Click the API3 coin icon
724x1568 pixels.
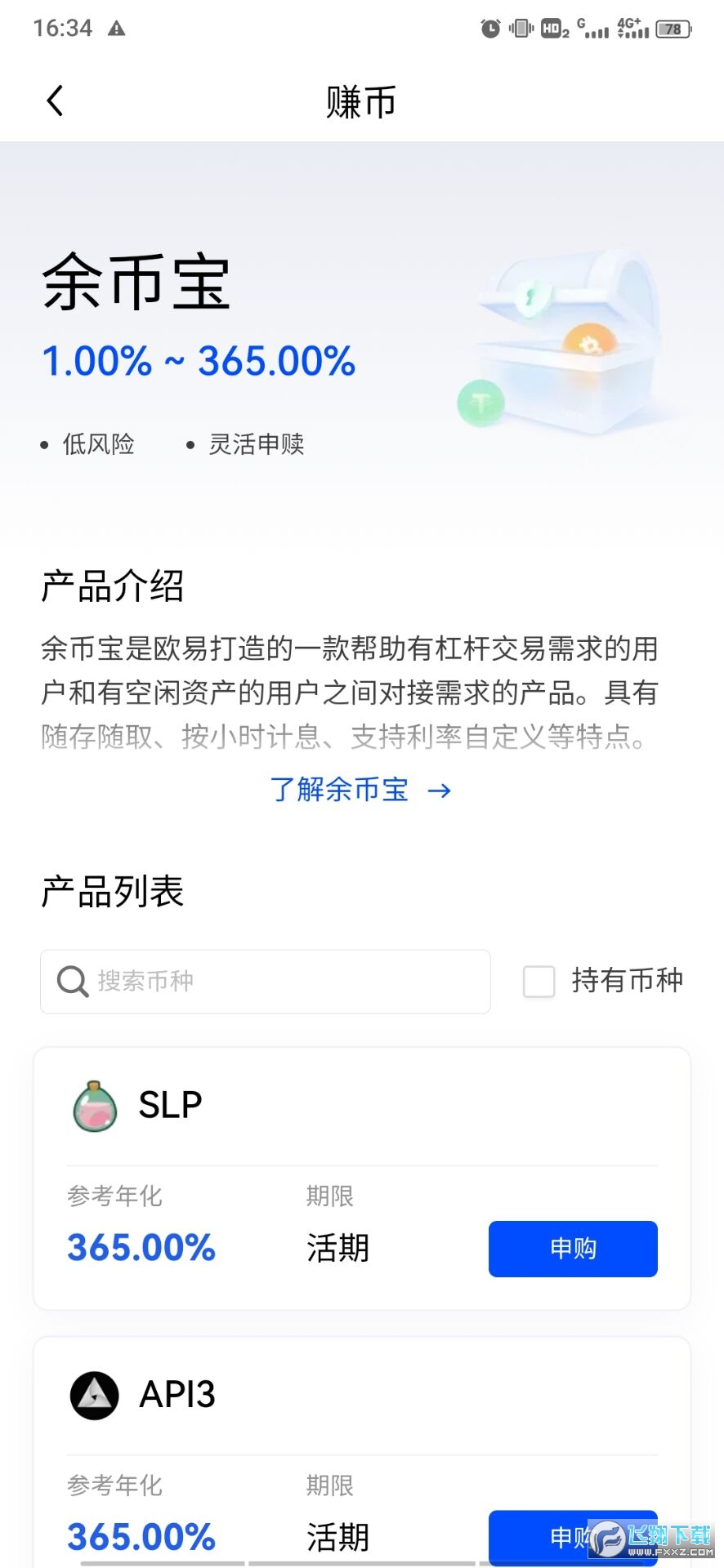(95, 1396)
